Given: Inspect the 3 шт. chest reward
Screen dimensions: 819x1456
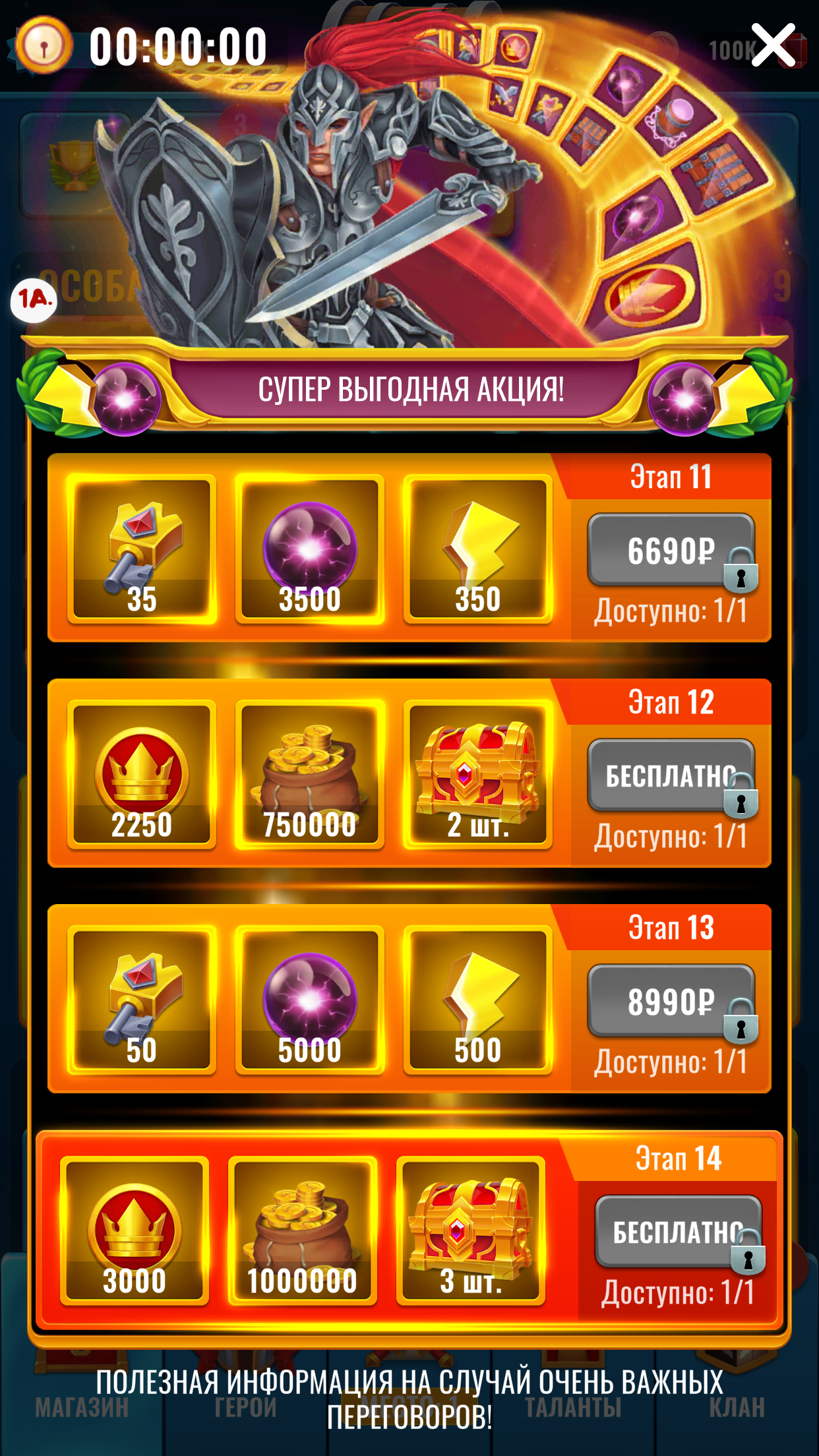Looking at the screenshot, I should coord(471,1230).
